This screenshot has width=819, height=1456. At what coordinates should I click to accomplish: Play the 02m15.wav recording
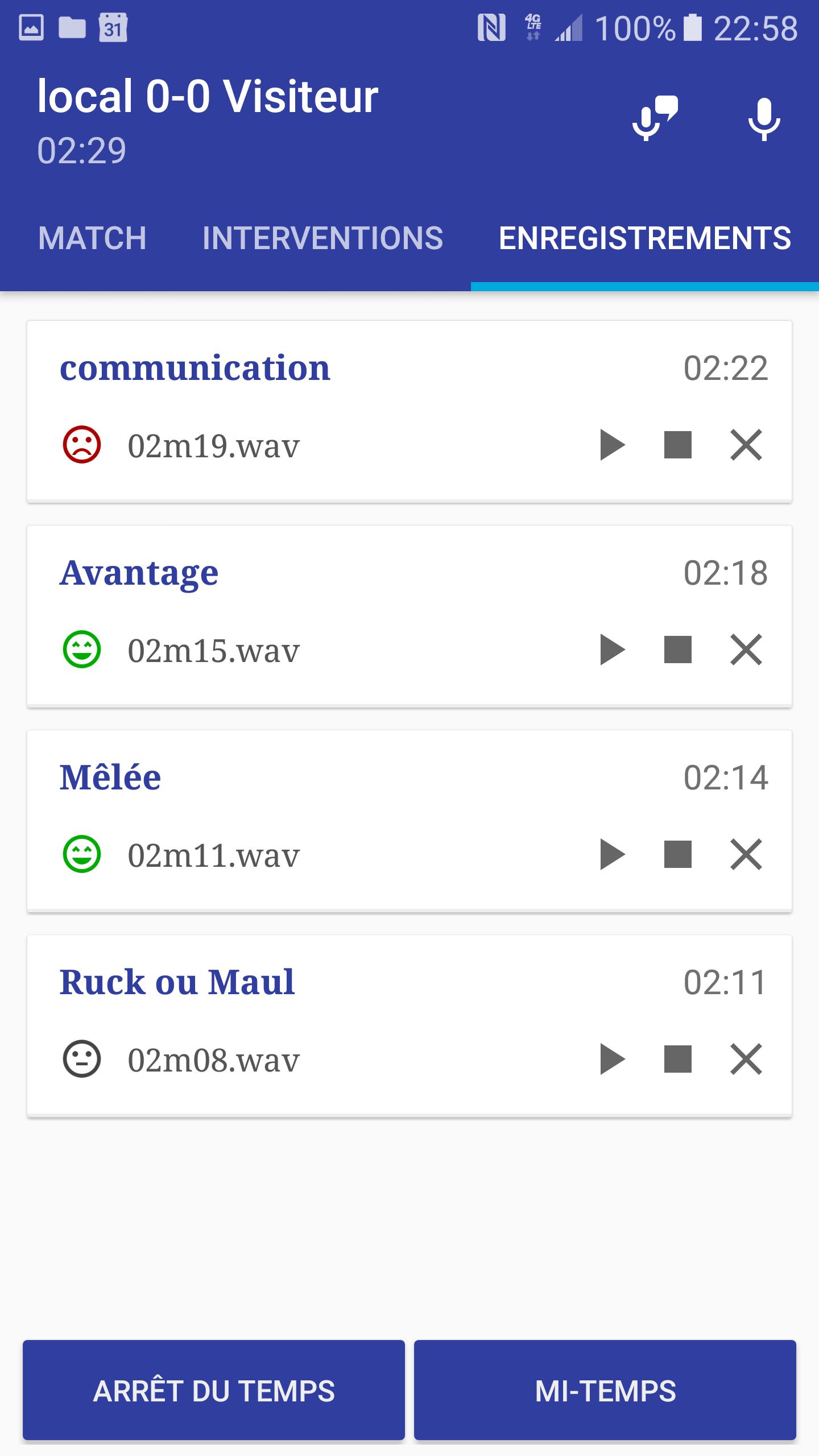(613, 650)
